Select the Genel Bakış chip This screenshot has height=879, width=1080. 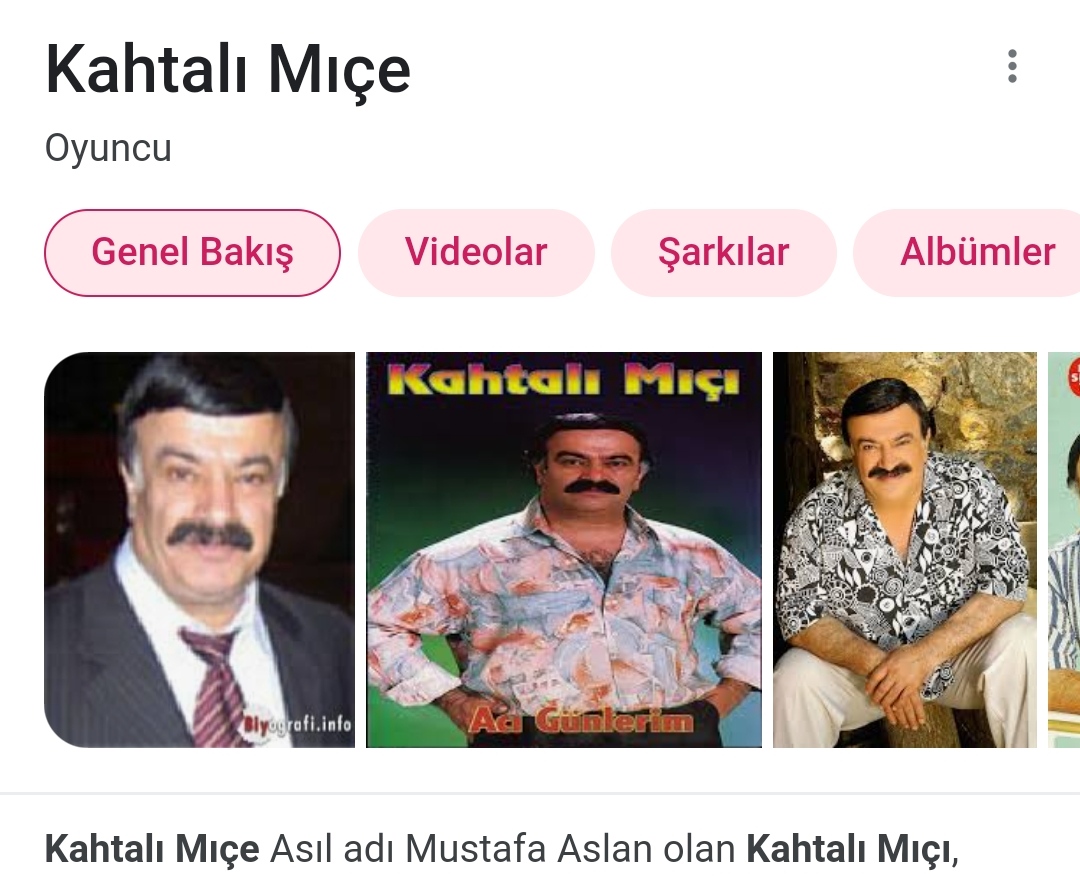click(x=192, y=252)
